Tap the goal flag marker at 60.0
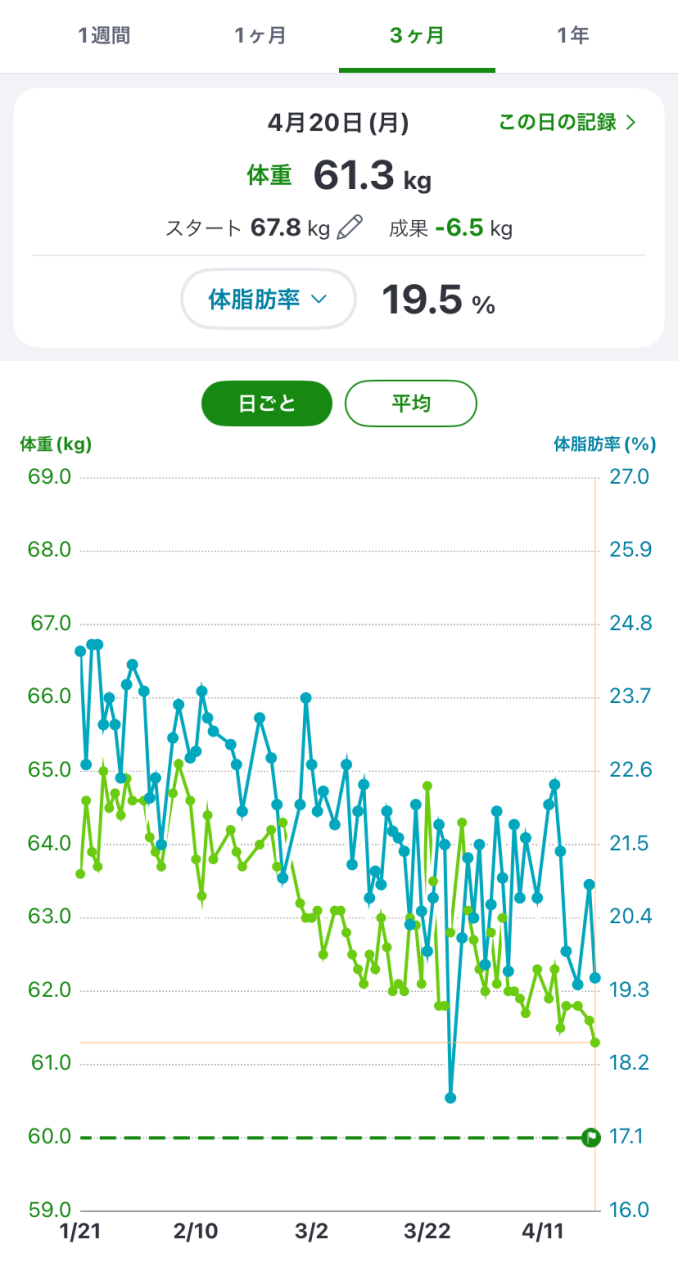Screen dimensions: 678x1280 [591, 1137]
